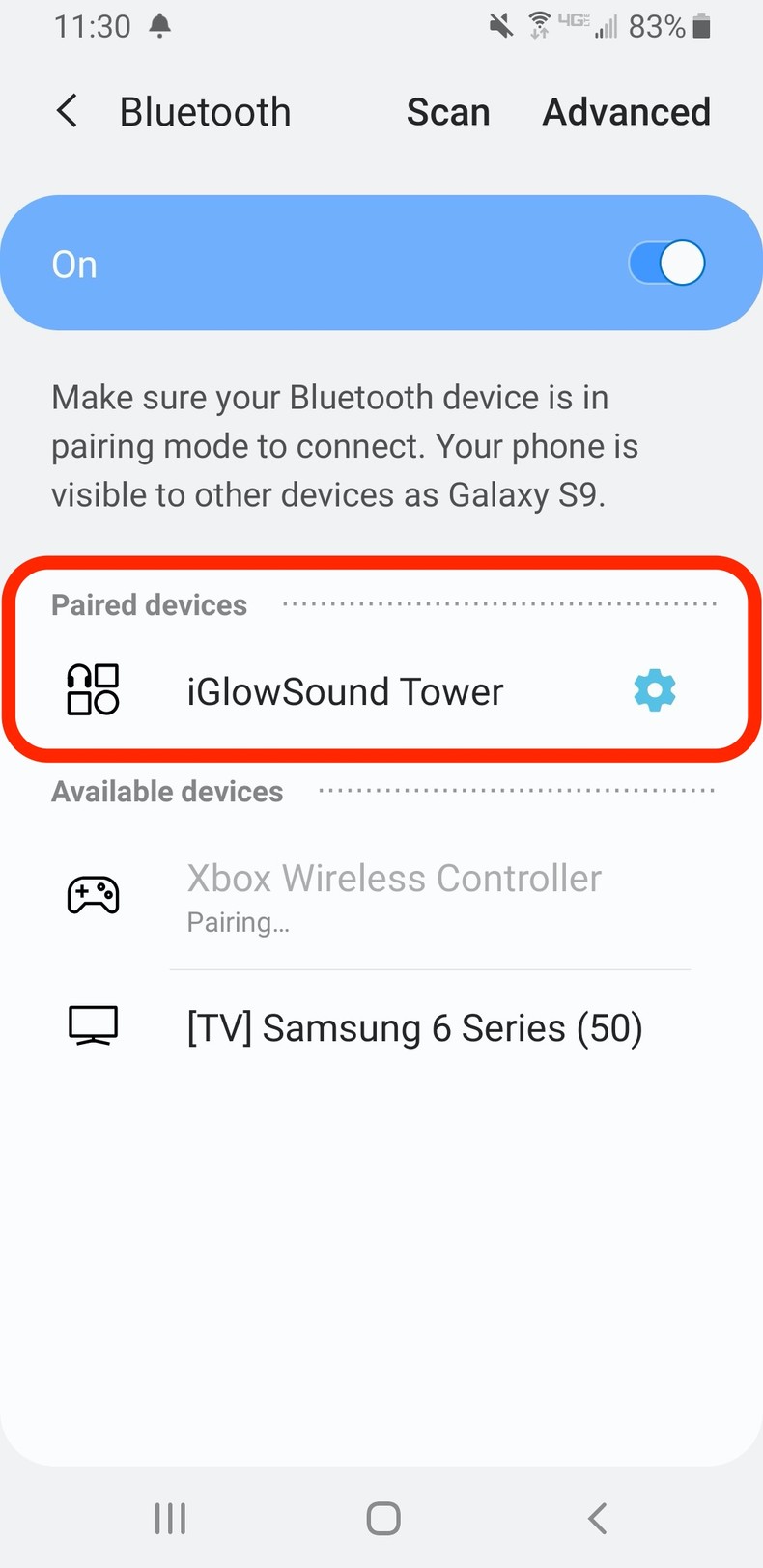This screenshot has height=1568, width=763.
Task: Select Xbox Wireless Controller device
Action: [x=394, y=894]
